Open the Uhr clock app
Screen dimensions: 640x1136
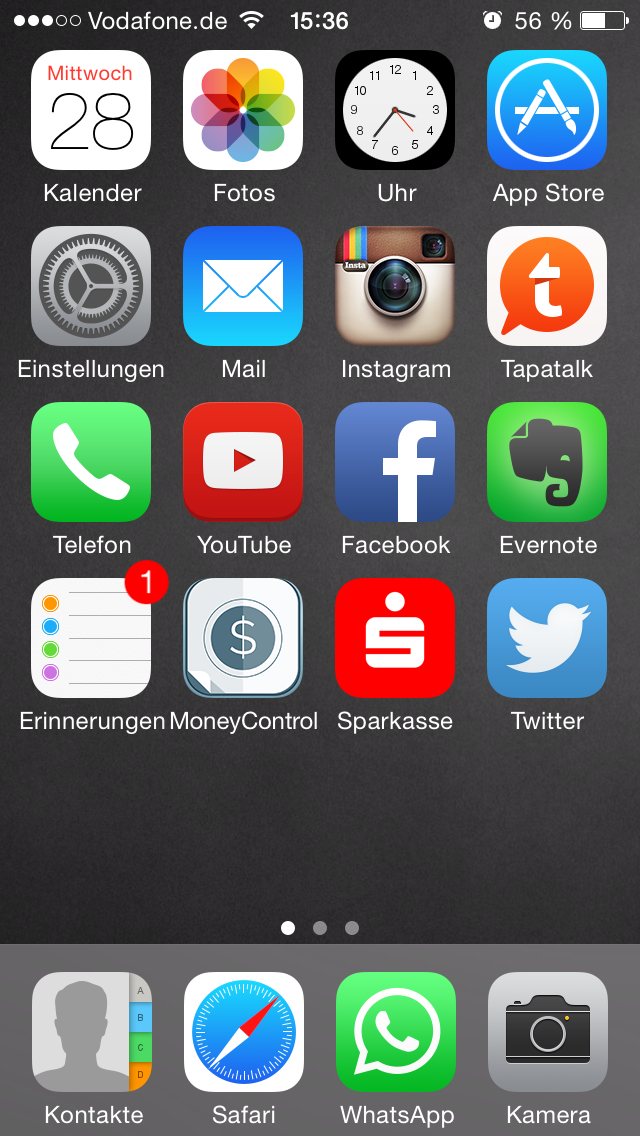pyautogui.click(x=395, y=110)
